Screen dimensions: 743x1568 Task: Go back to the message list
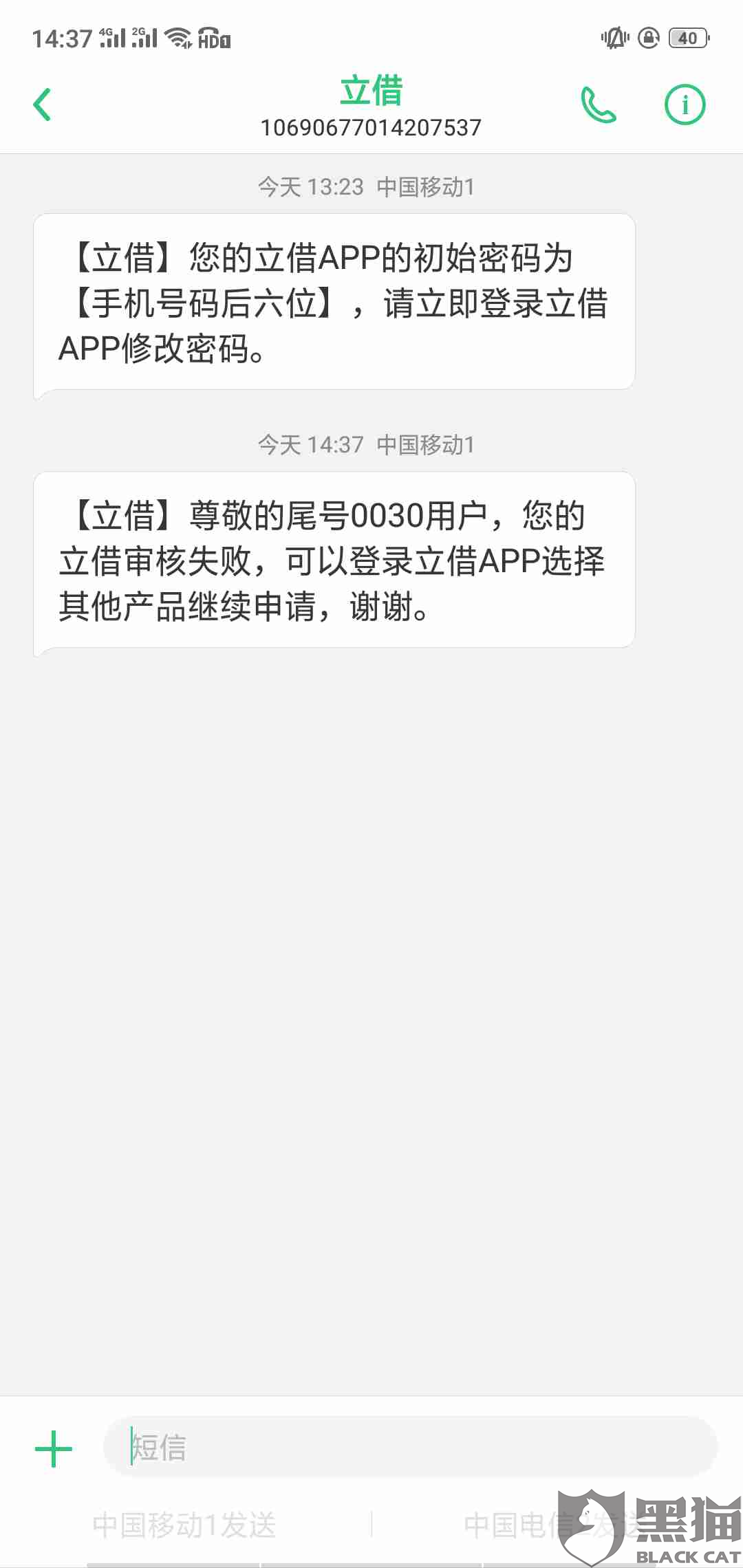pos(43,105)
